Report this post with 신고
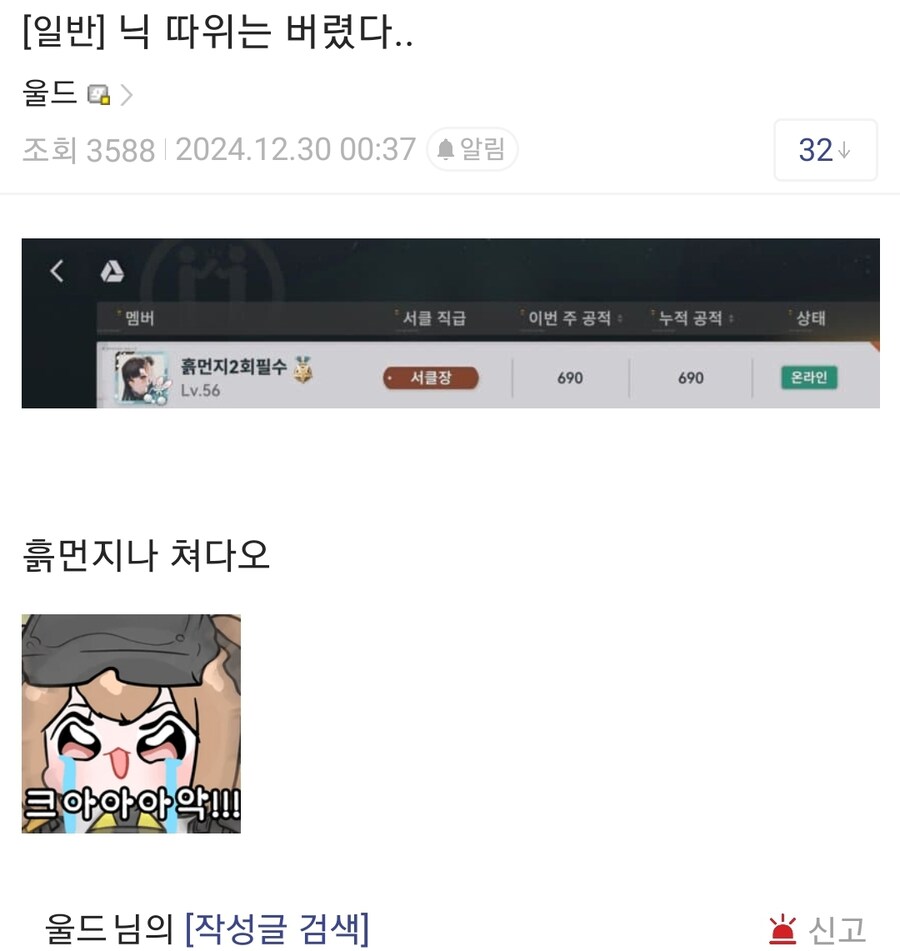The height and width of the screenshot is (951, 900). pyautogui.click(x=818, y=930)
